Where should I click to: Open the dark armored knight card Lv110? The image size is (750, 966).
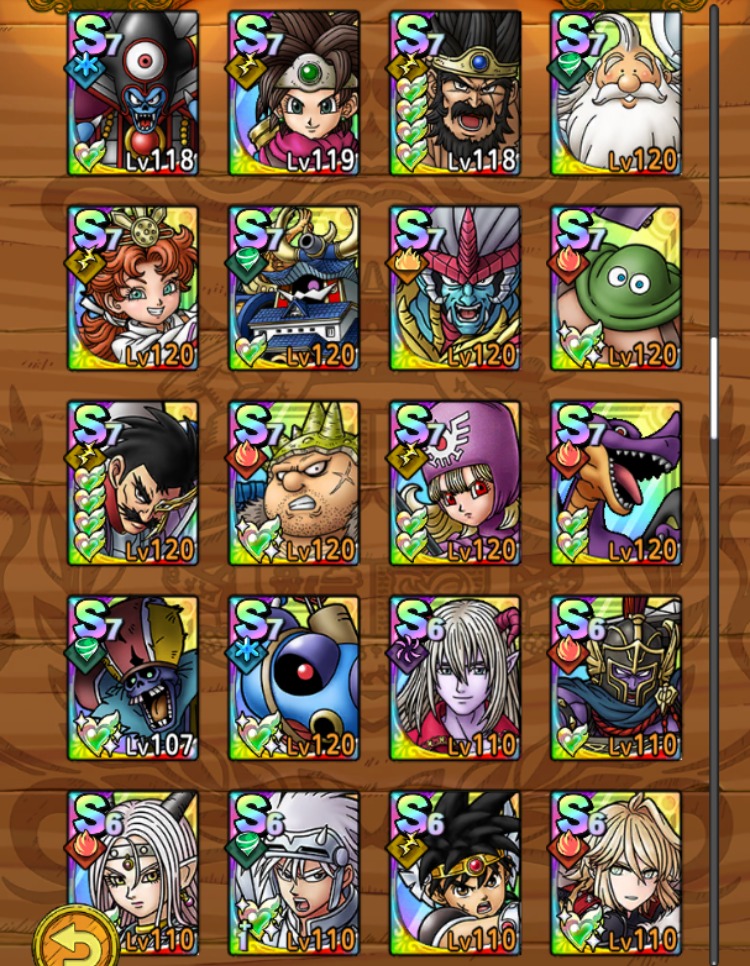click(616, 678)
